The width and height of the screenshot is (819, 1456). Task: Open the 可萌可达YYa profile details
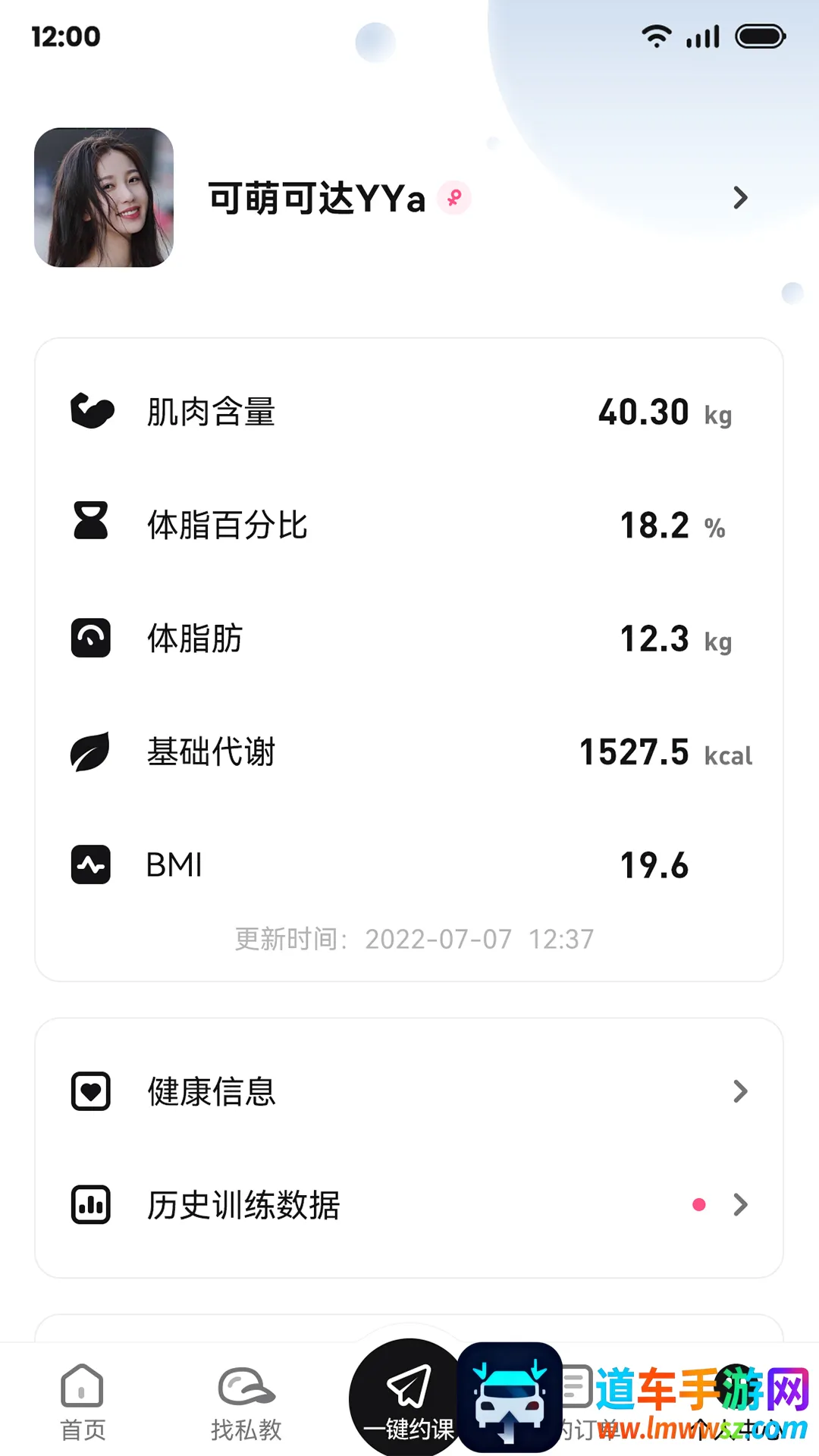[740, 198]
